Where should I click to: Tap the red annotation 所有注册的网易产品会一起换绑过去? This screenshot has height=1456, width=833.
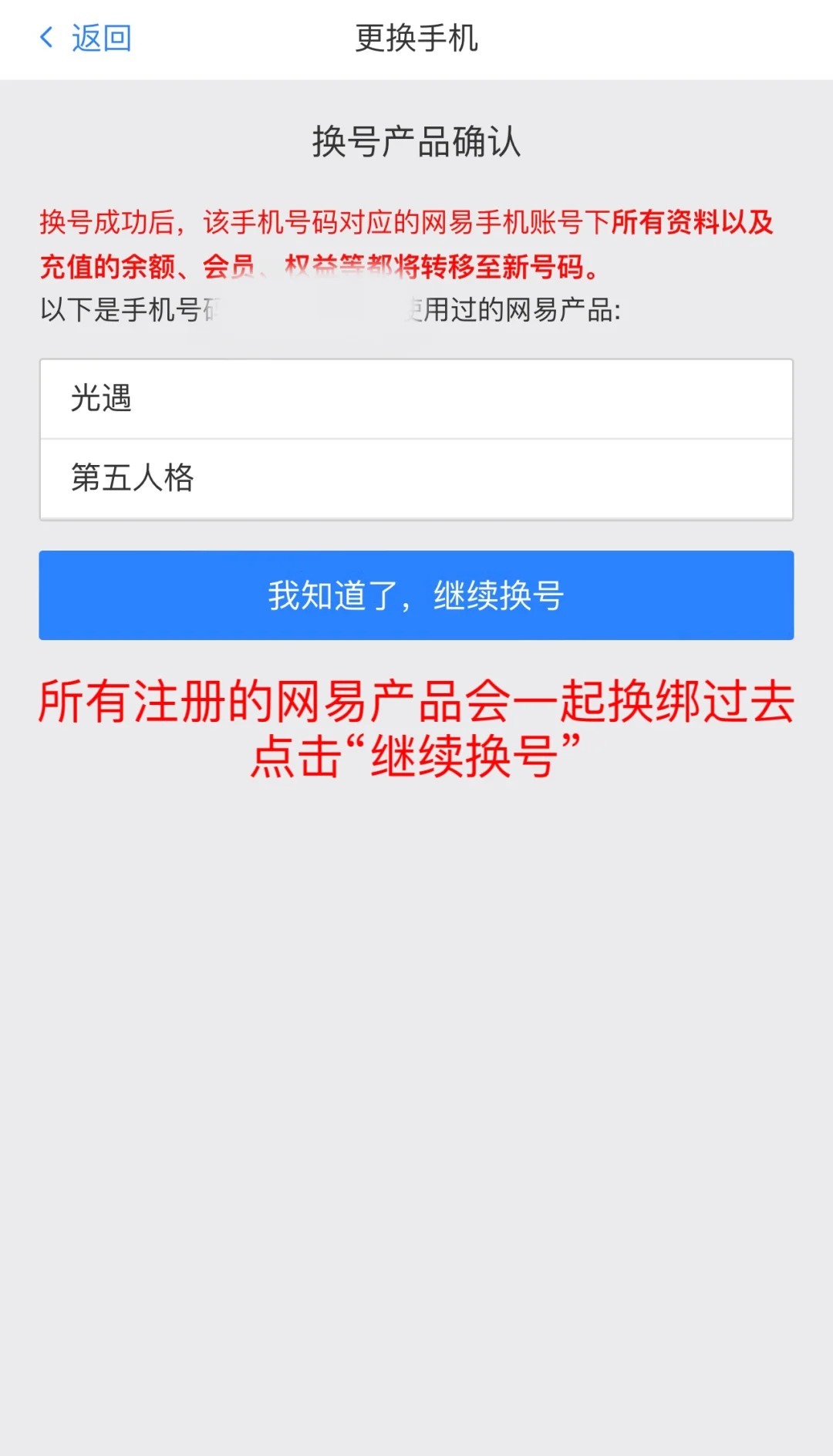(416, 700)
